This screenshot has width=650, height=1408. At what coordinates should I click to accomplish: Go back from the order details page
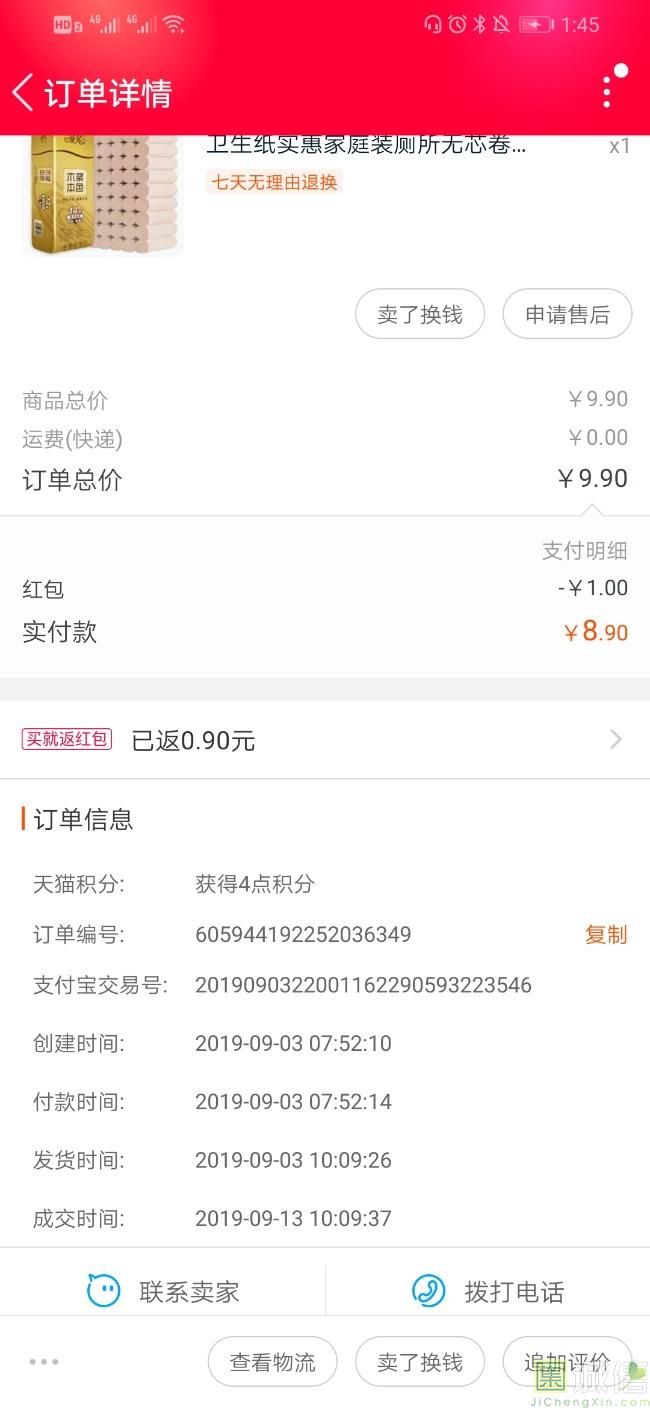click(x=24, y=93)
